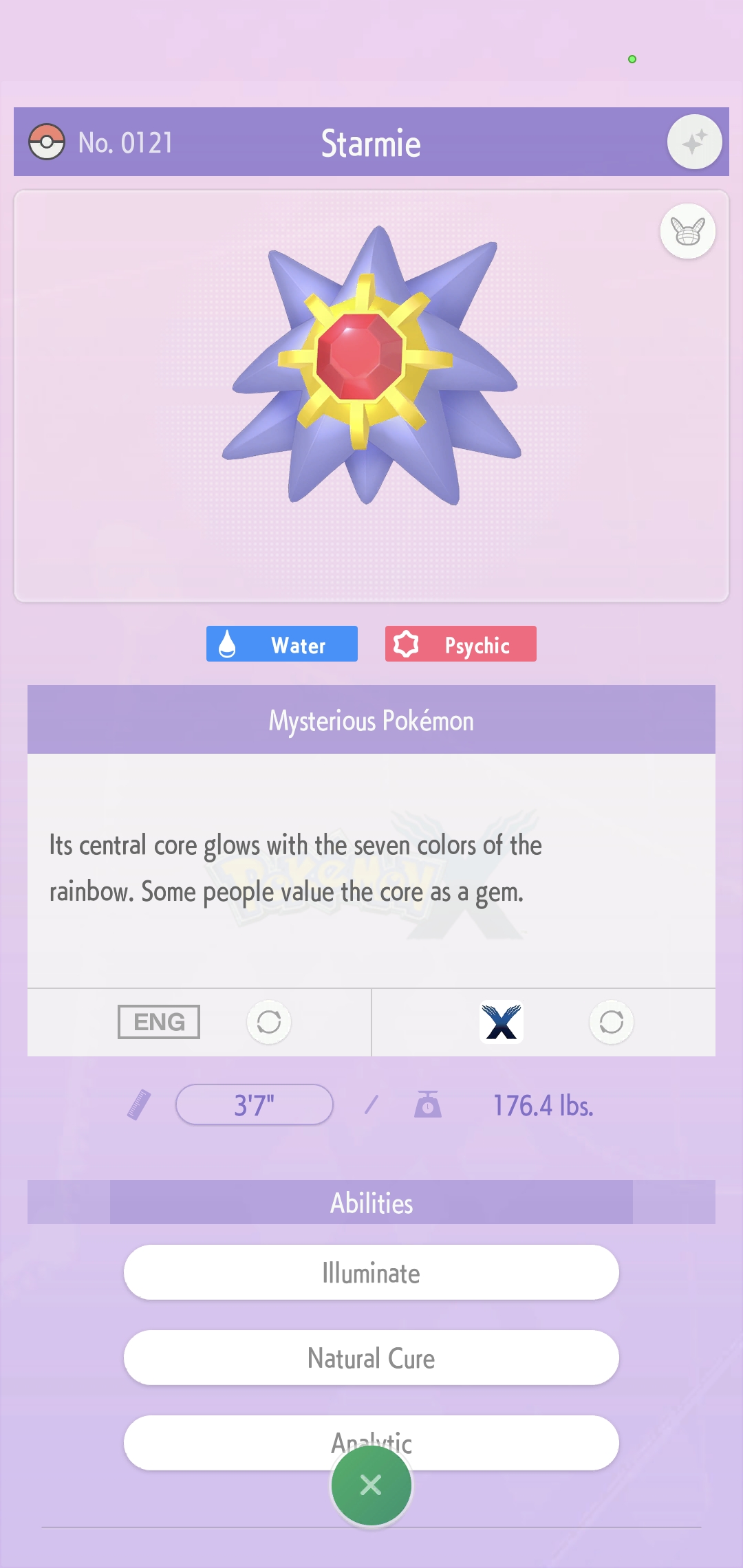This screenshot has width=743, height=1568.
Task: Cycle the game version next to Pokémon X
Action: click(x=612, y=1022)
